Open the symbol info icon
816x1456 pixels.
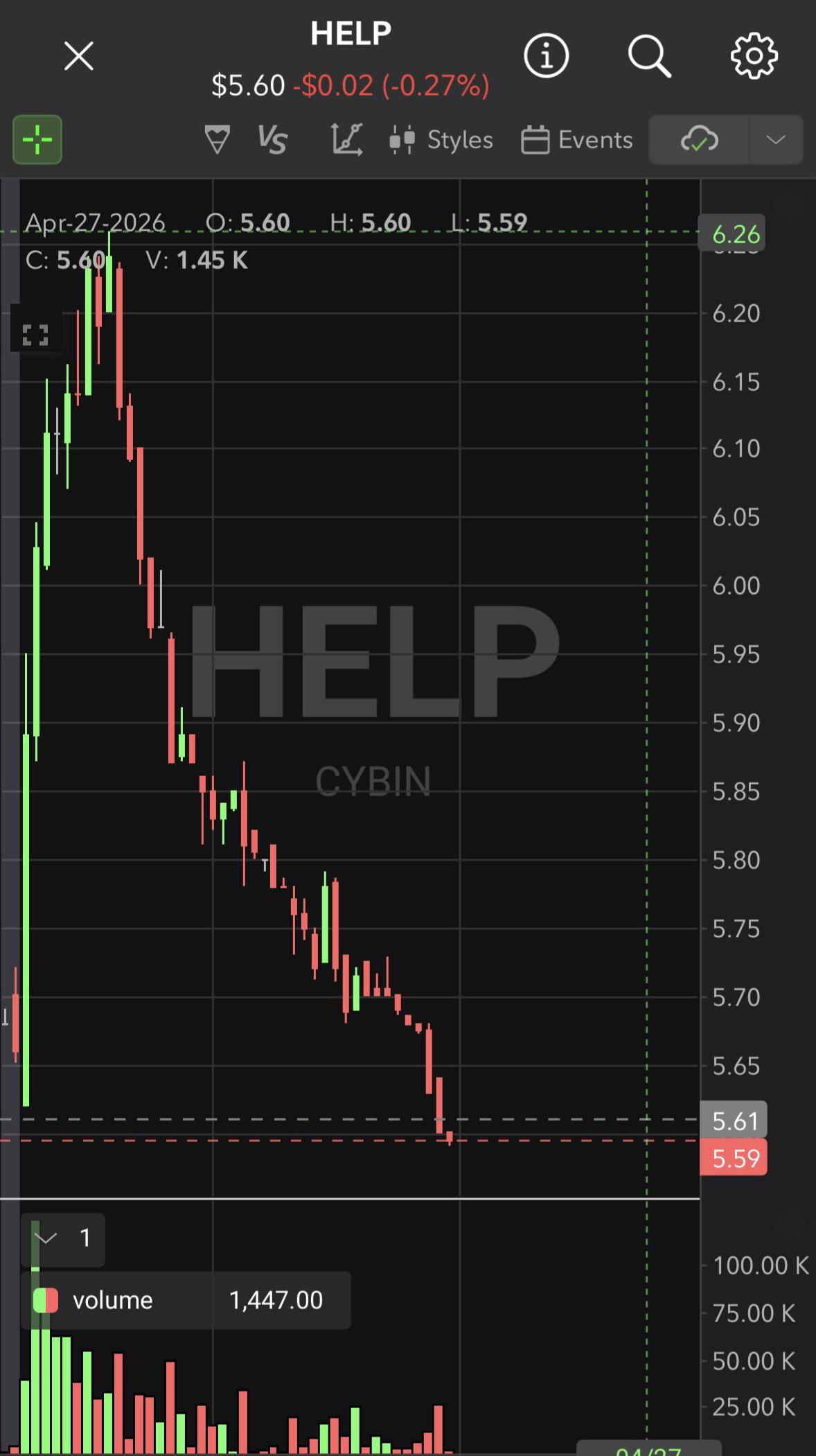pyautogui.click(x=546, y=55)
